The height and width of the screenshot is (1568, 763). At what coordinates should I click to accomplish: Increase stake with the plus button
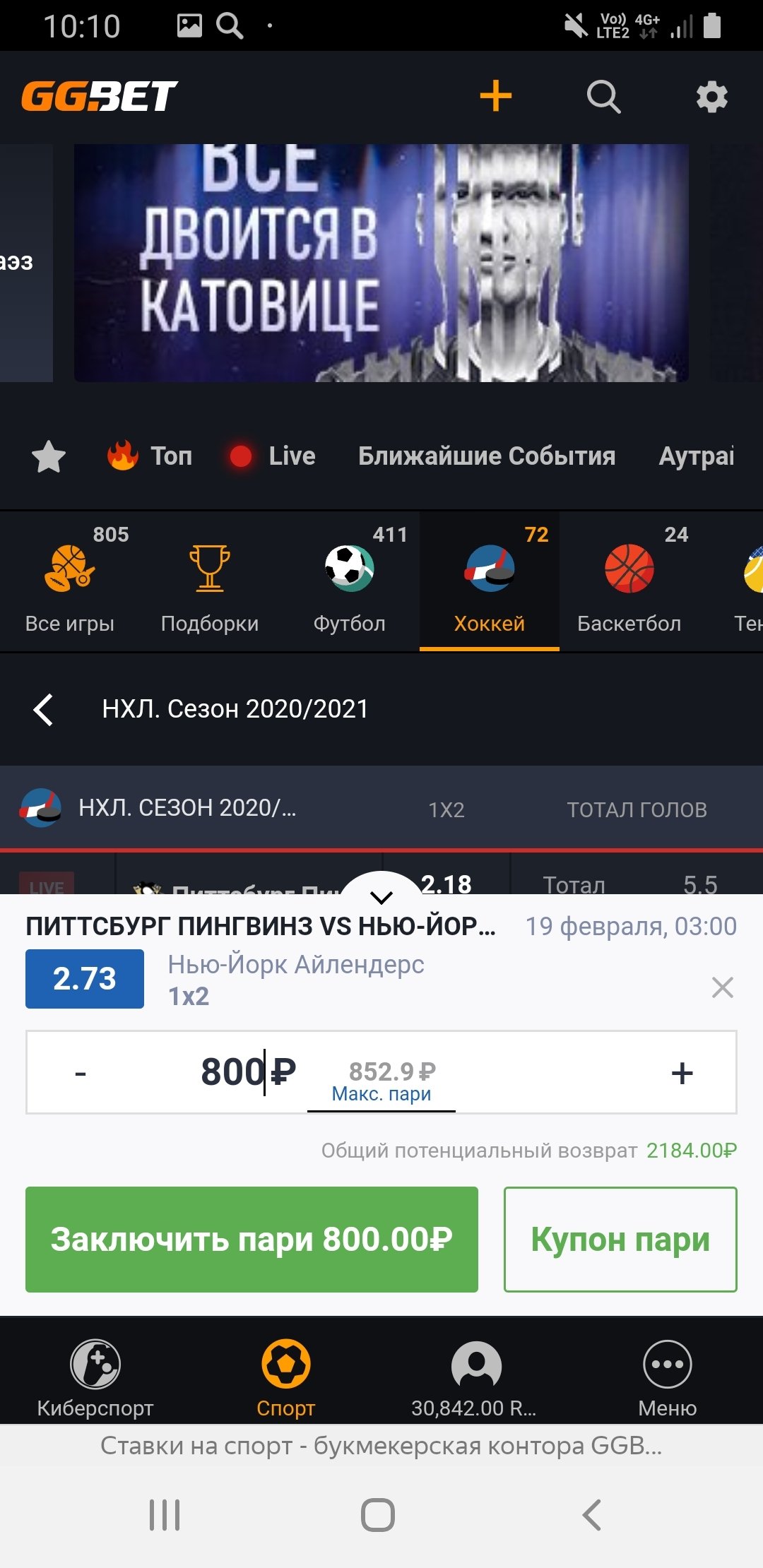682,1074
